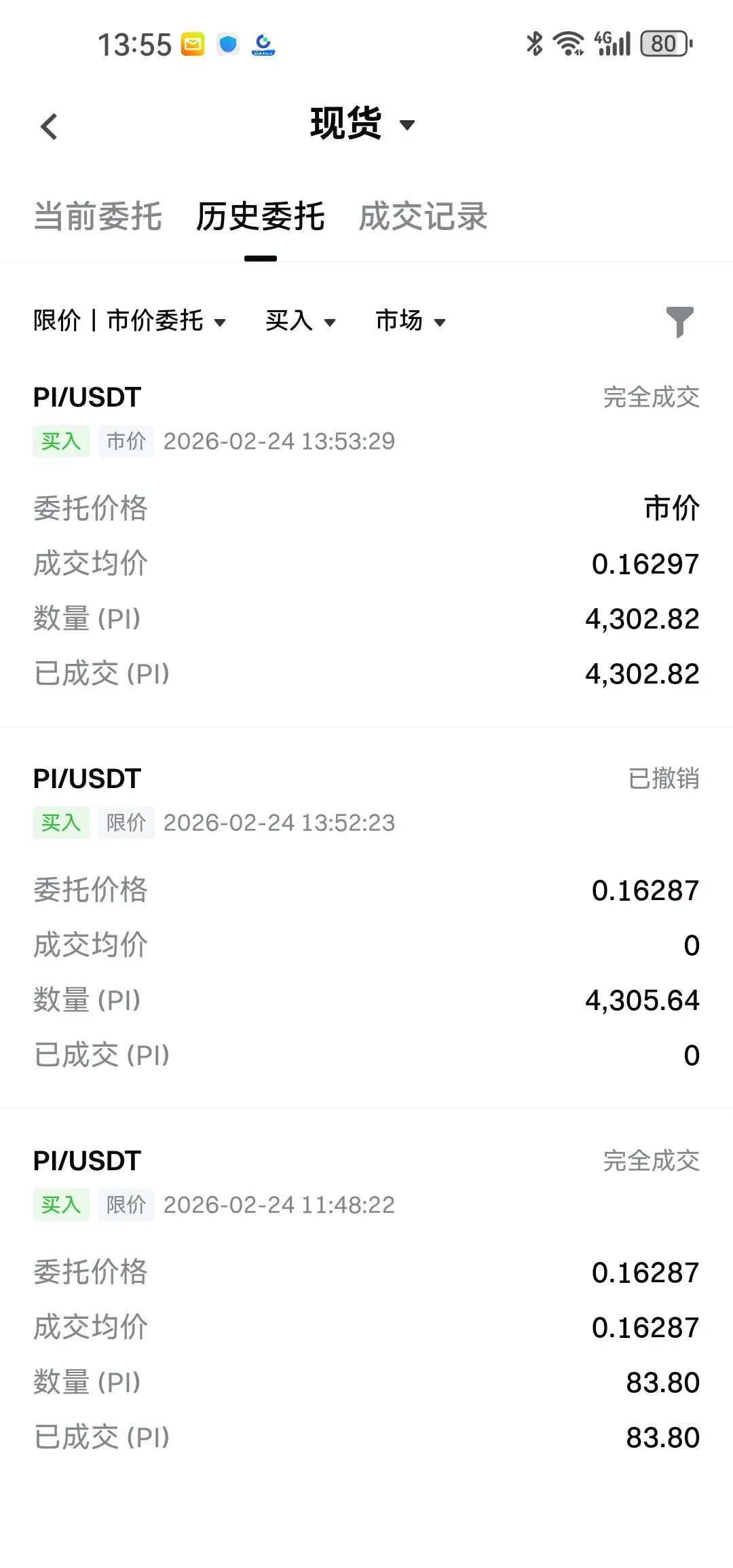The height and width of the screenshot is (1568, 733).
Task: Open the 市场 filter dropdown
Action: click(x=410, y=320)
